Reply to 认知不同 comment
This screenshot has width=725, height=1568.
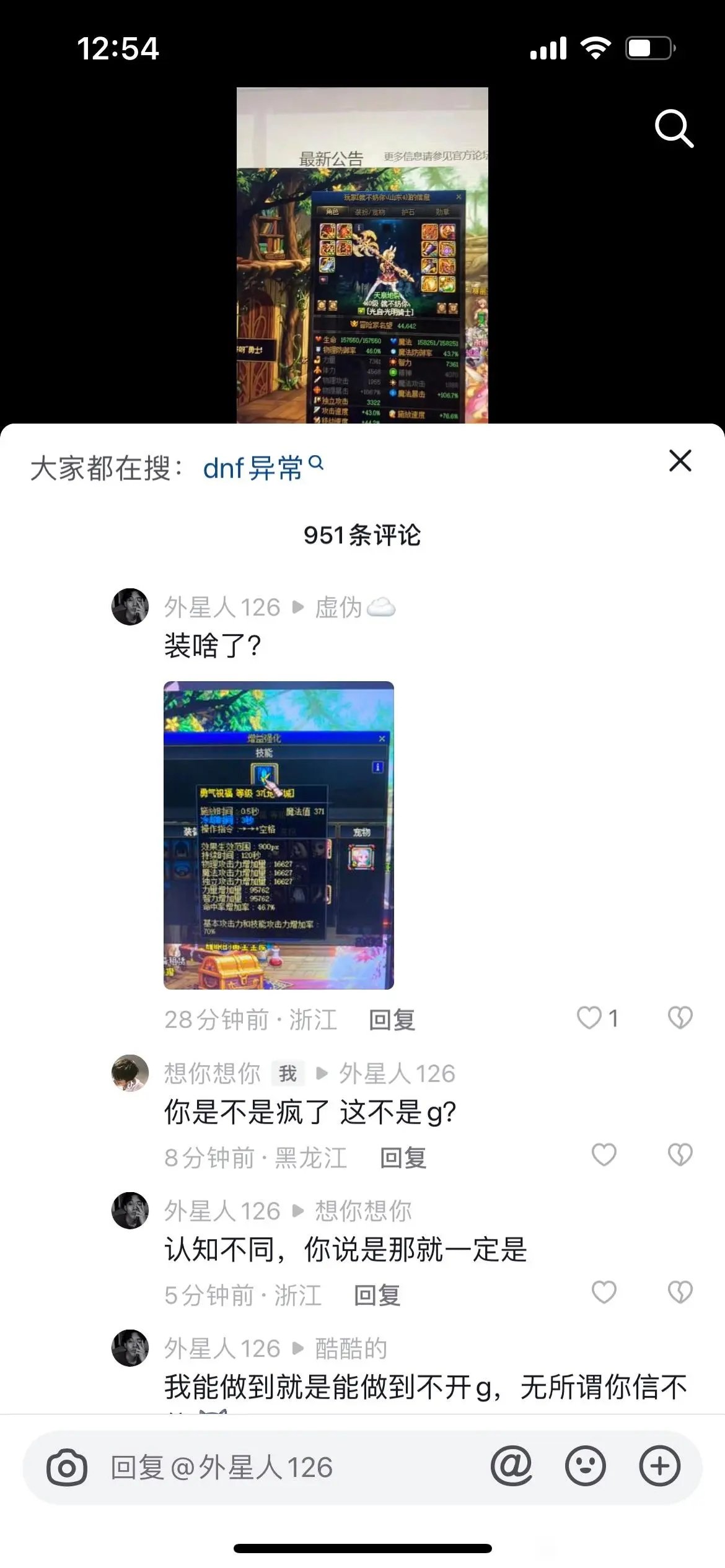(x=377, y=1295)
